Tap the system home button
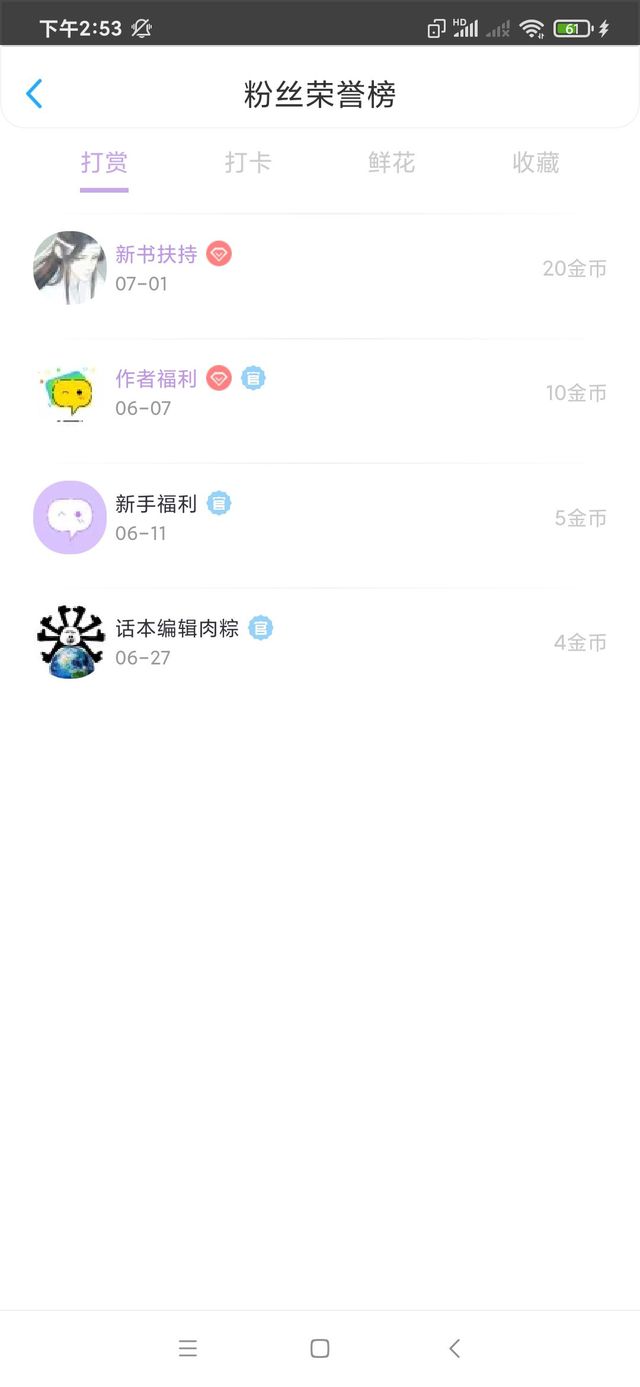The image size is (640, 1387). [x=320, y=1348]
